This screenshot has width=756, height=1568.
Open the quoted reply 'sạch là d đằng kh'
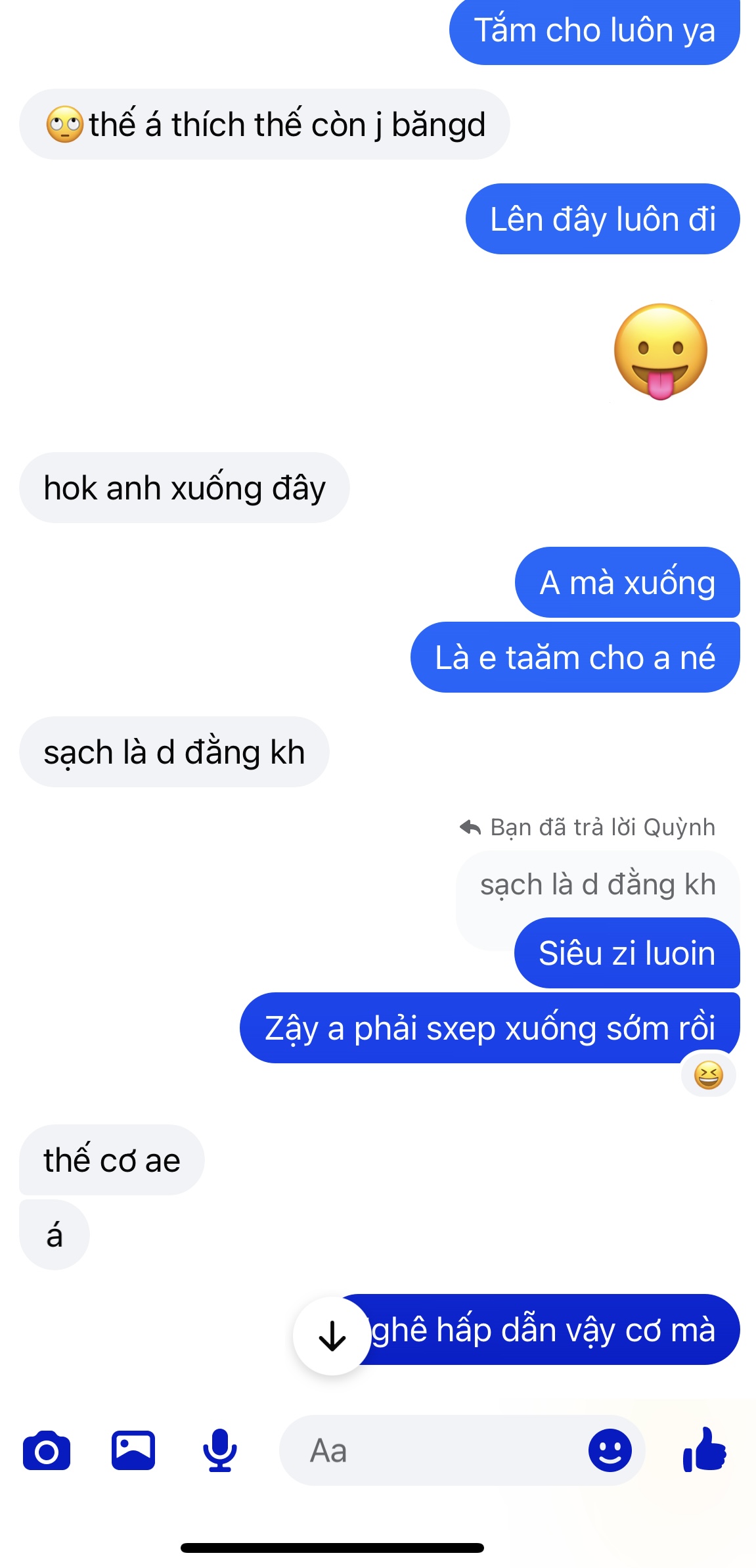click(597, 885)
